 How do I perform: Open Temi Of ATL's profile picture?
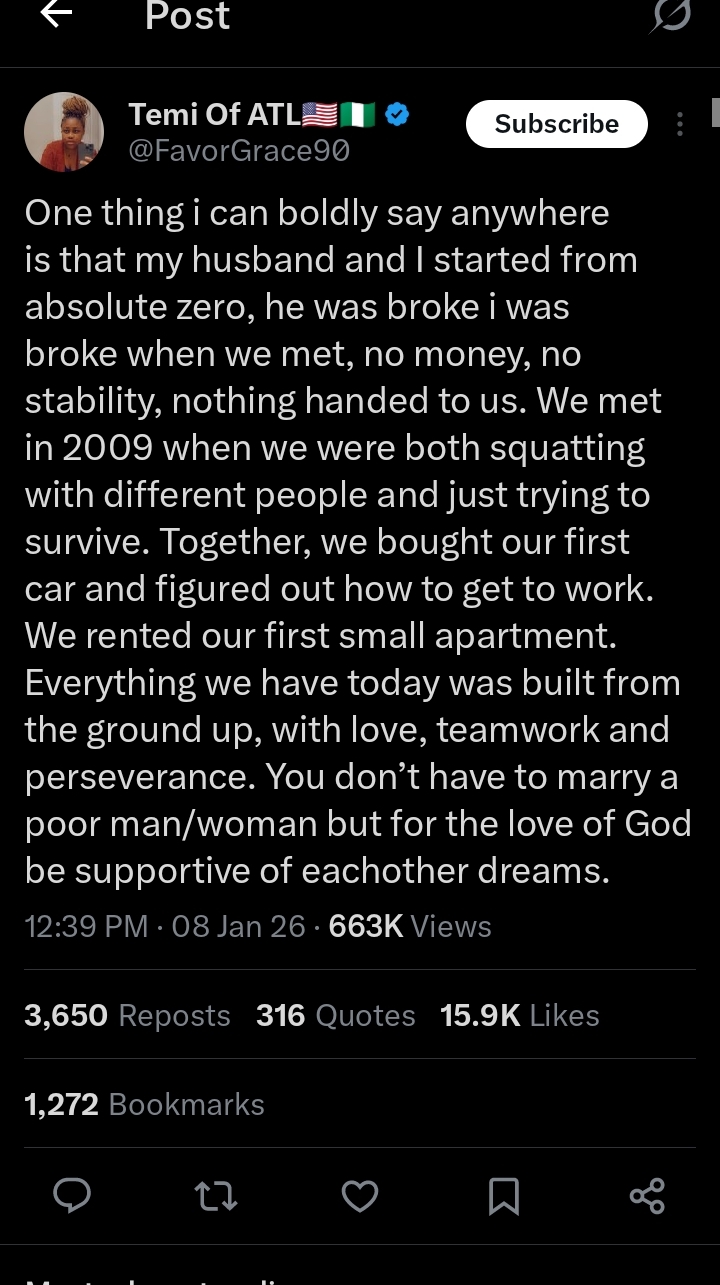tap(65, 133)
